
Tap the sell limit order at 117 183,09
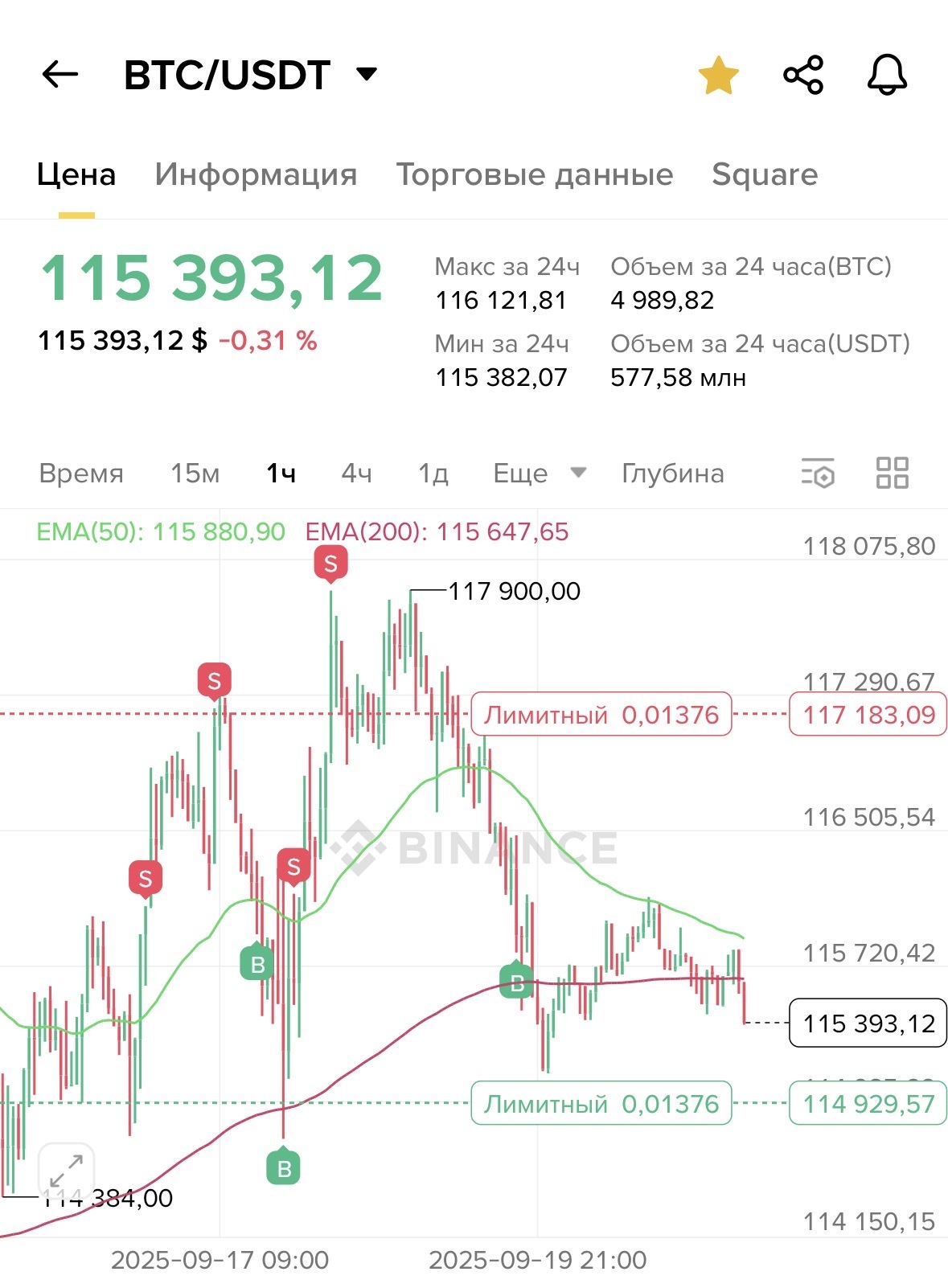pos(601,714)
